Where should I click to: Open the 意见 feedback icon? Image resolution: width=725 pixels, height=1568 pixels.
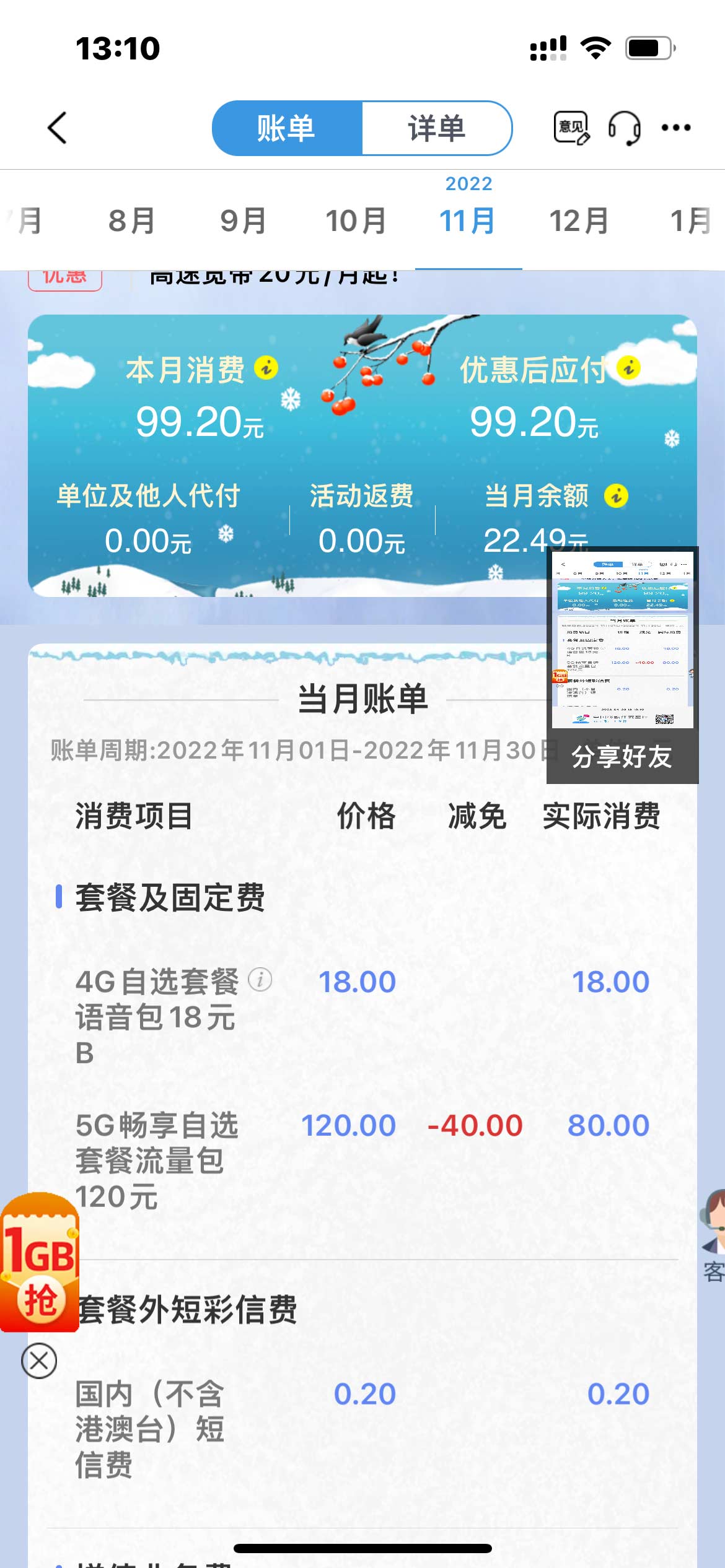click(571, 128)
